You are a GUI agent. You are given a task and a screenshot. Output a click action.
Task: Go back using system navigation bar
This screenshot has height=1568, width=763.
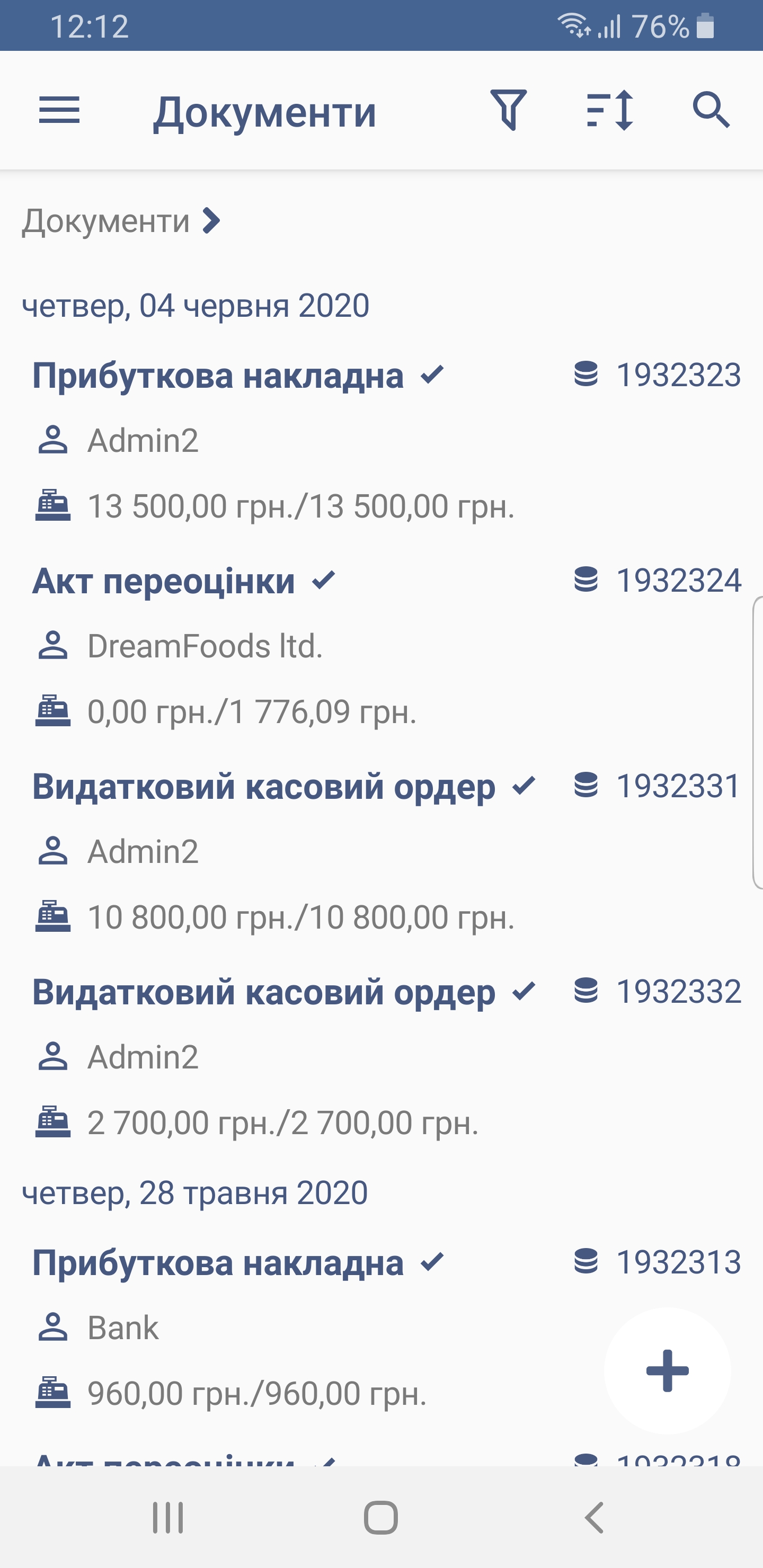point(595,1517)
